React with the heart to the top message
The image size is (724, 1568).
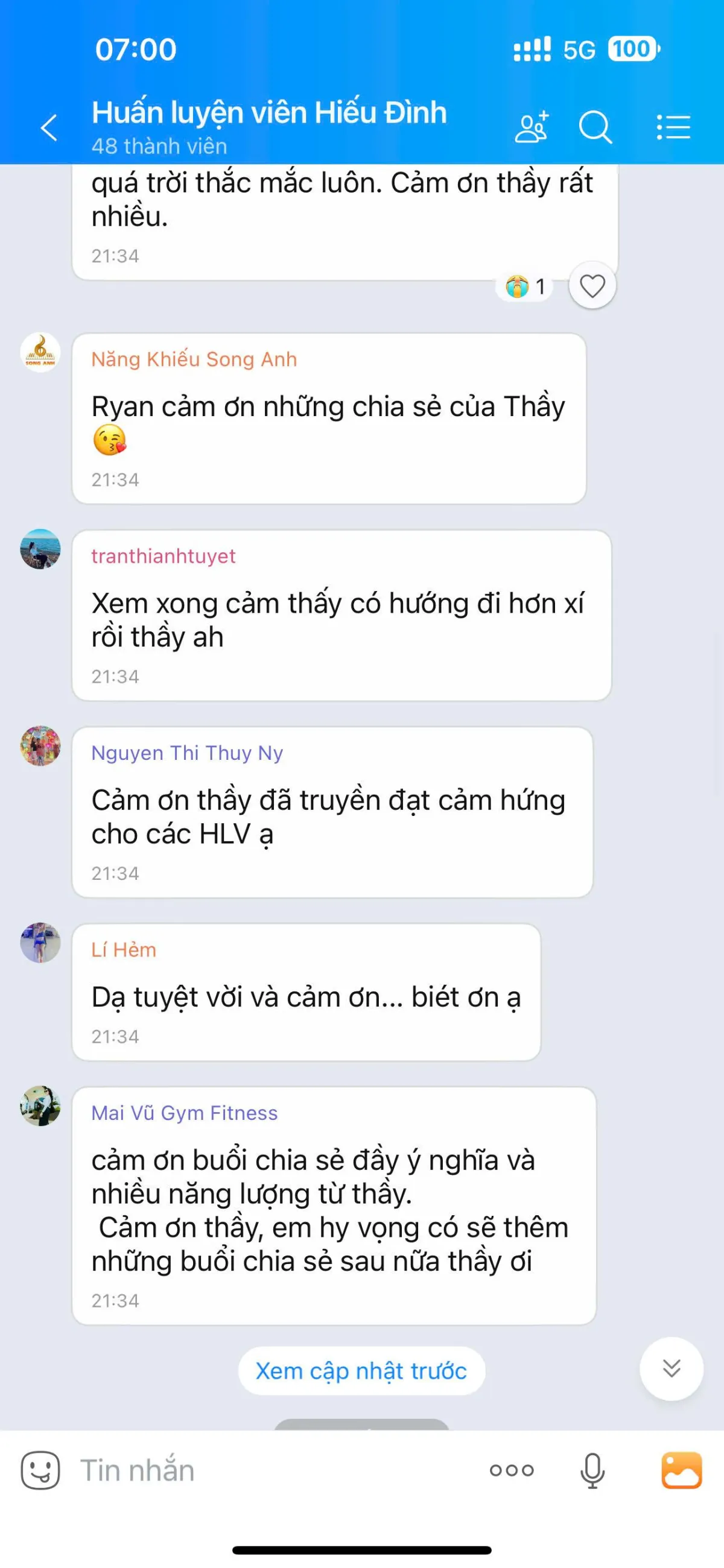coord(592,285)
